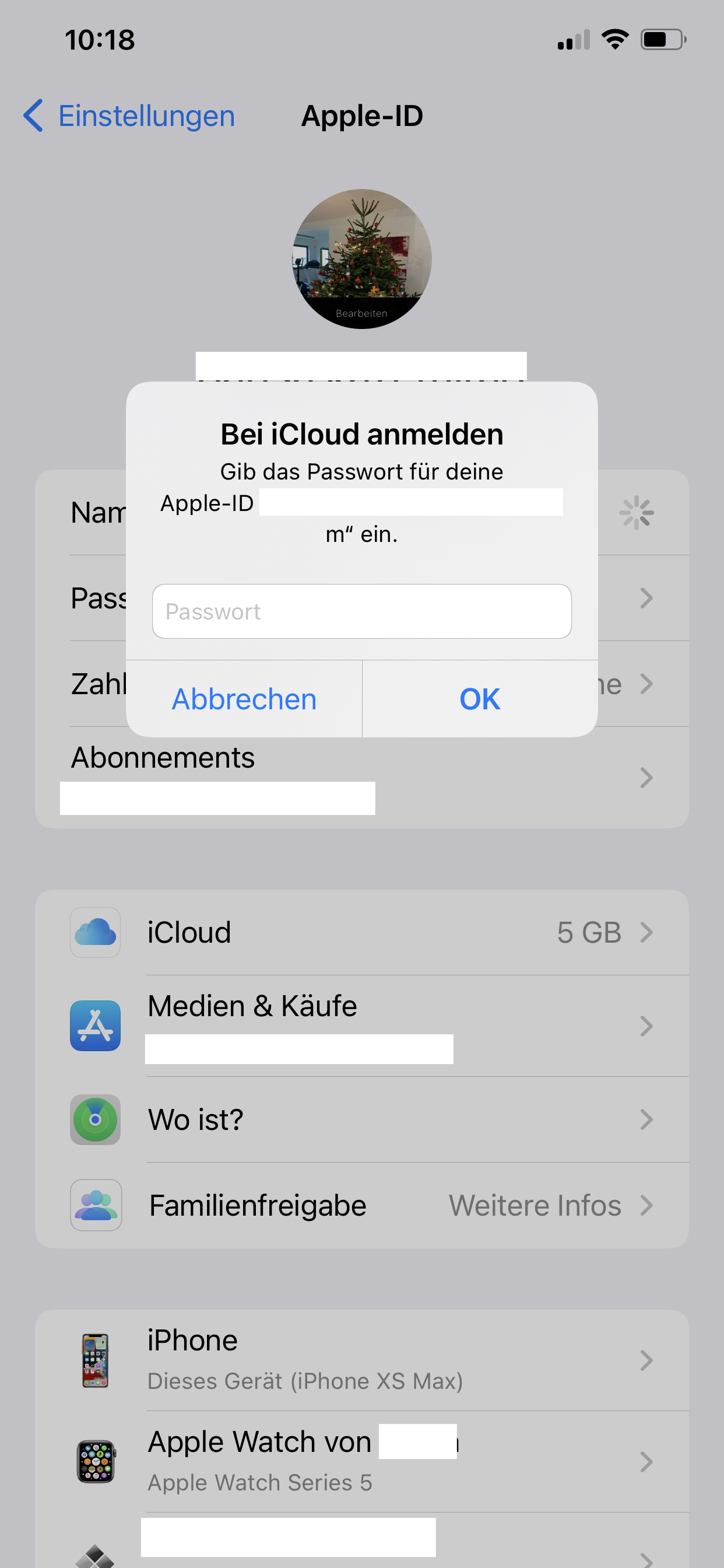
Task: Open Medien & Käufe
Action: [x=361, y=1025]
